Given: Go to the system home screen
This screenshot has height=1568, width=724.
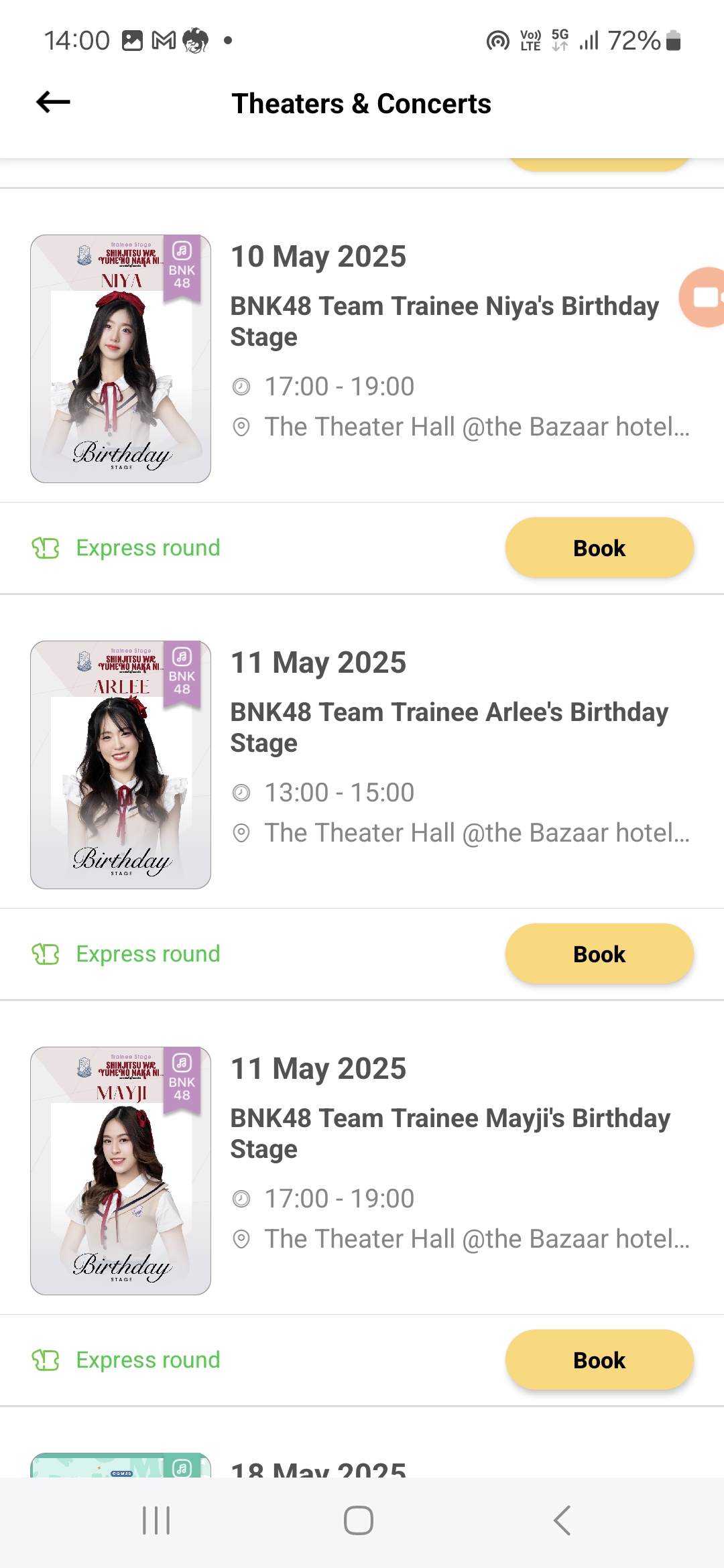Looking at the screenshot, I should [x=359, y=1520].
